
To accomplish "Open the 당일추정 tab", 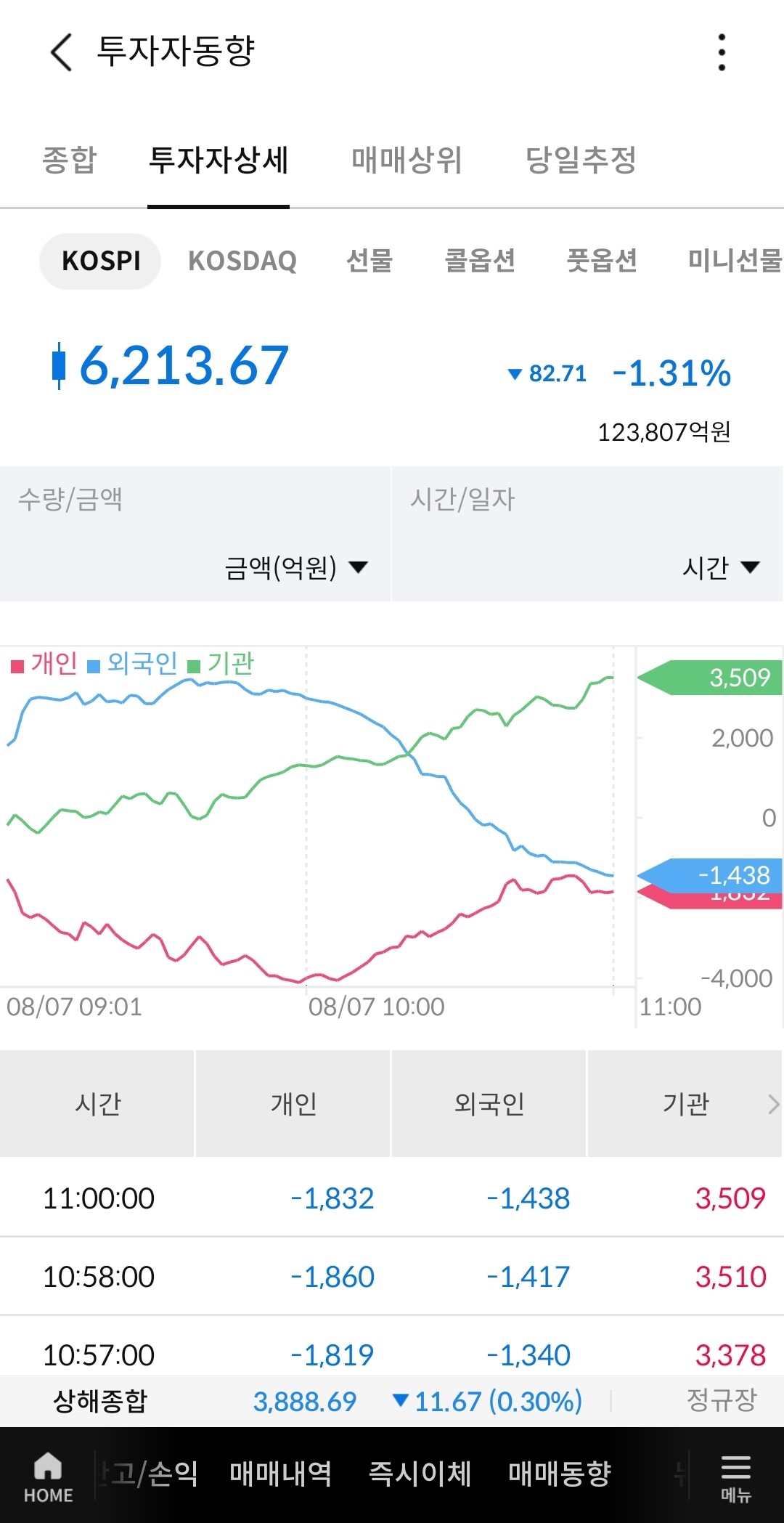I will (x=581, y=160).
